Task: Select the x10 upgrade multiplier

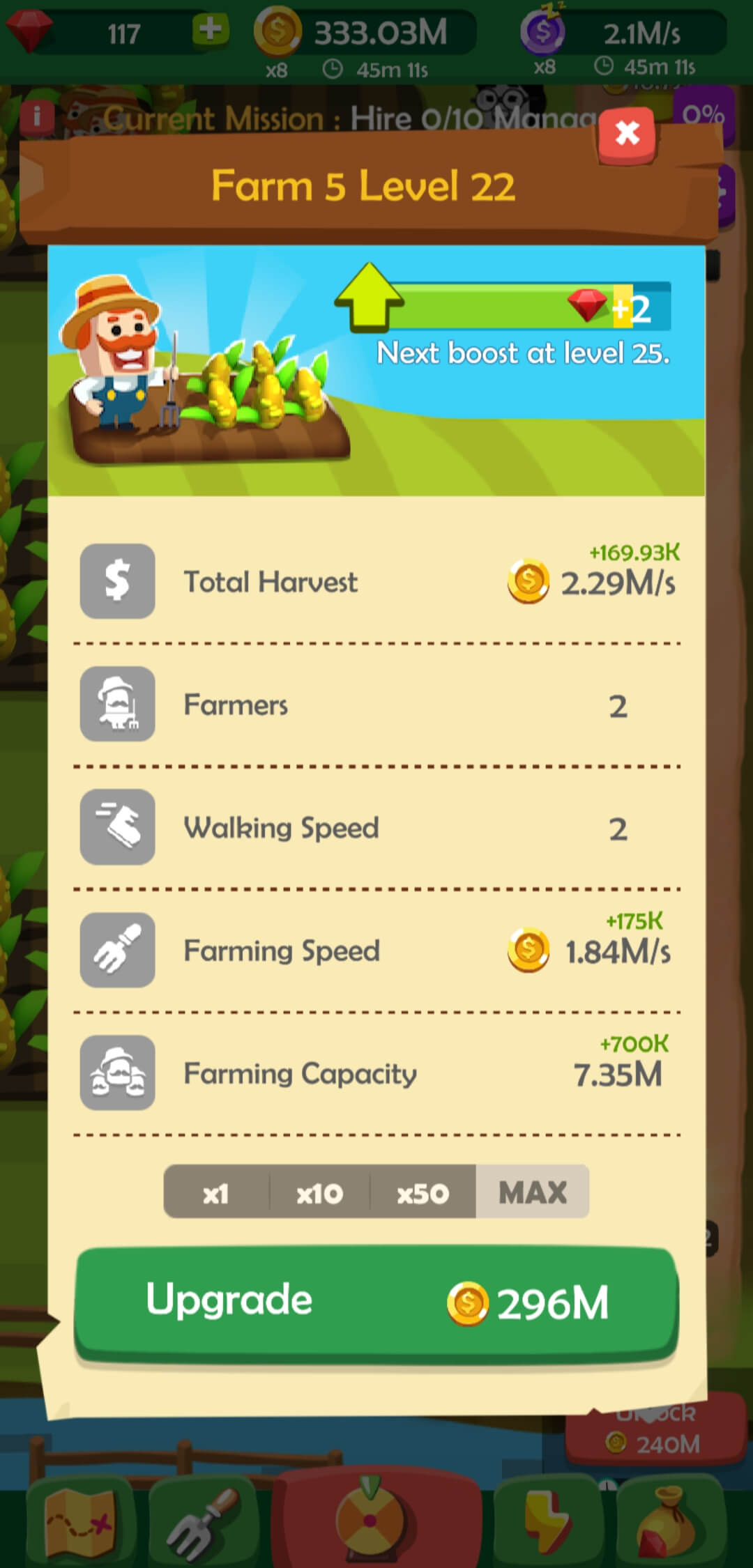Action: click(319, 1193)
